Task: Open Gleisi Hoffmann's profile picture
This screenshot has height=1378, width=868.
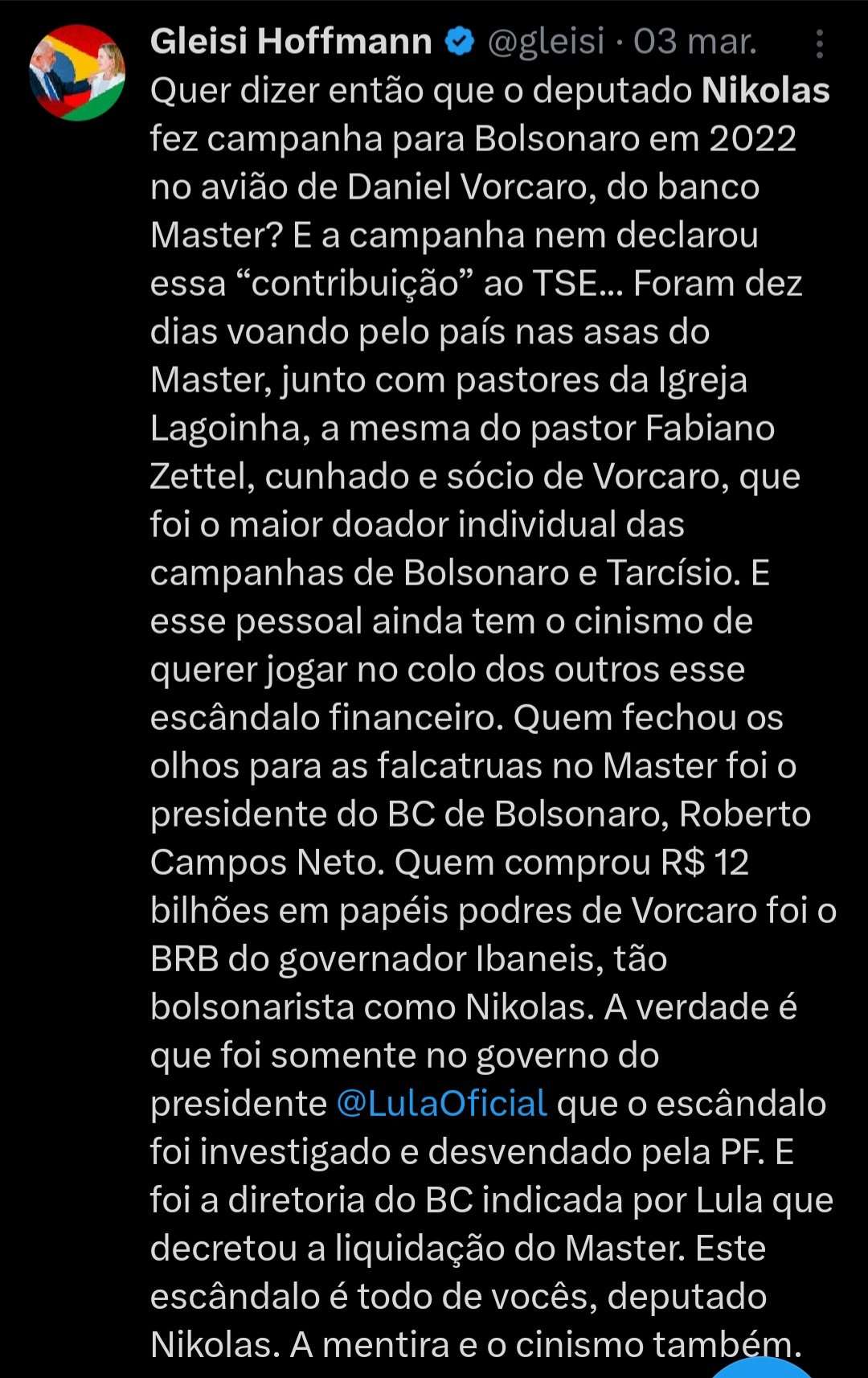Action: pyautogui.click(x=77, y=72)
